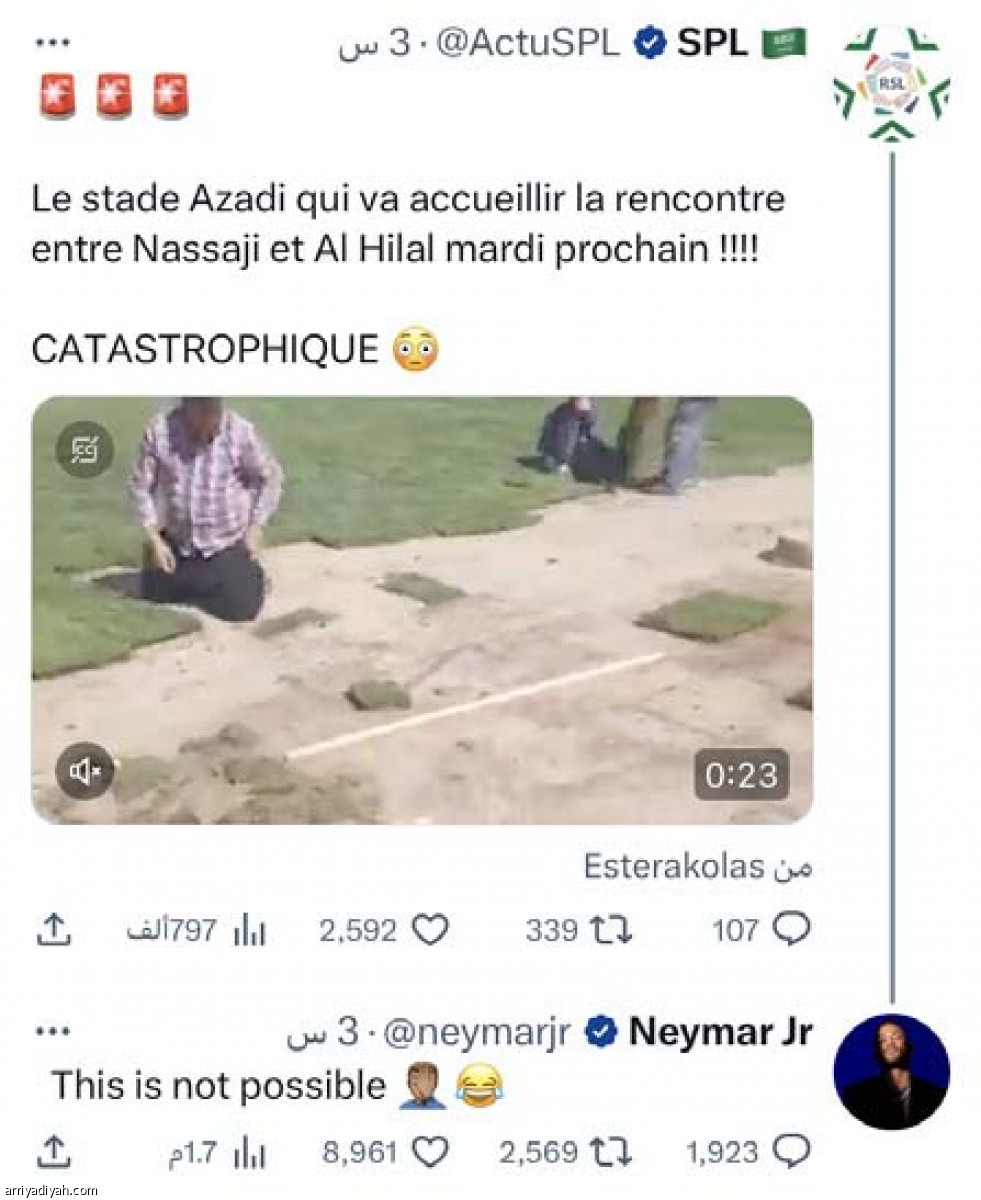Open the overflow menu on Neymar's reply
981x1200 pixels.
51,1032
